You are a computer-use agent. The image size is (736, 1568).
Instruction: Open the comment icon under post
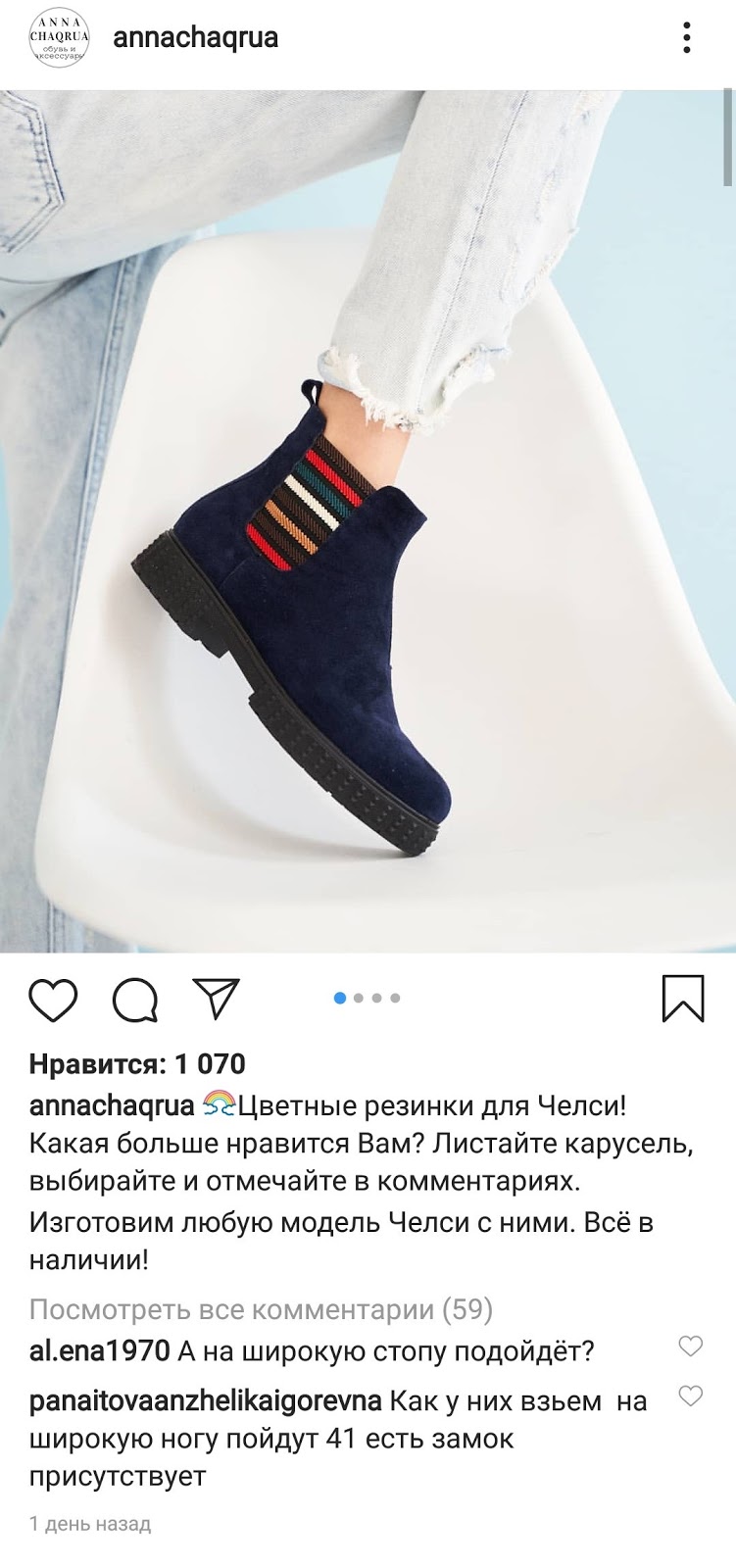coord(135,1001)
